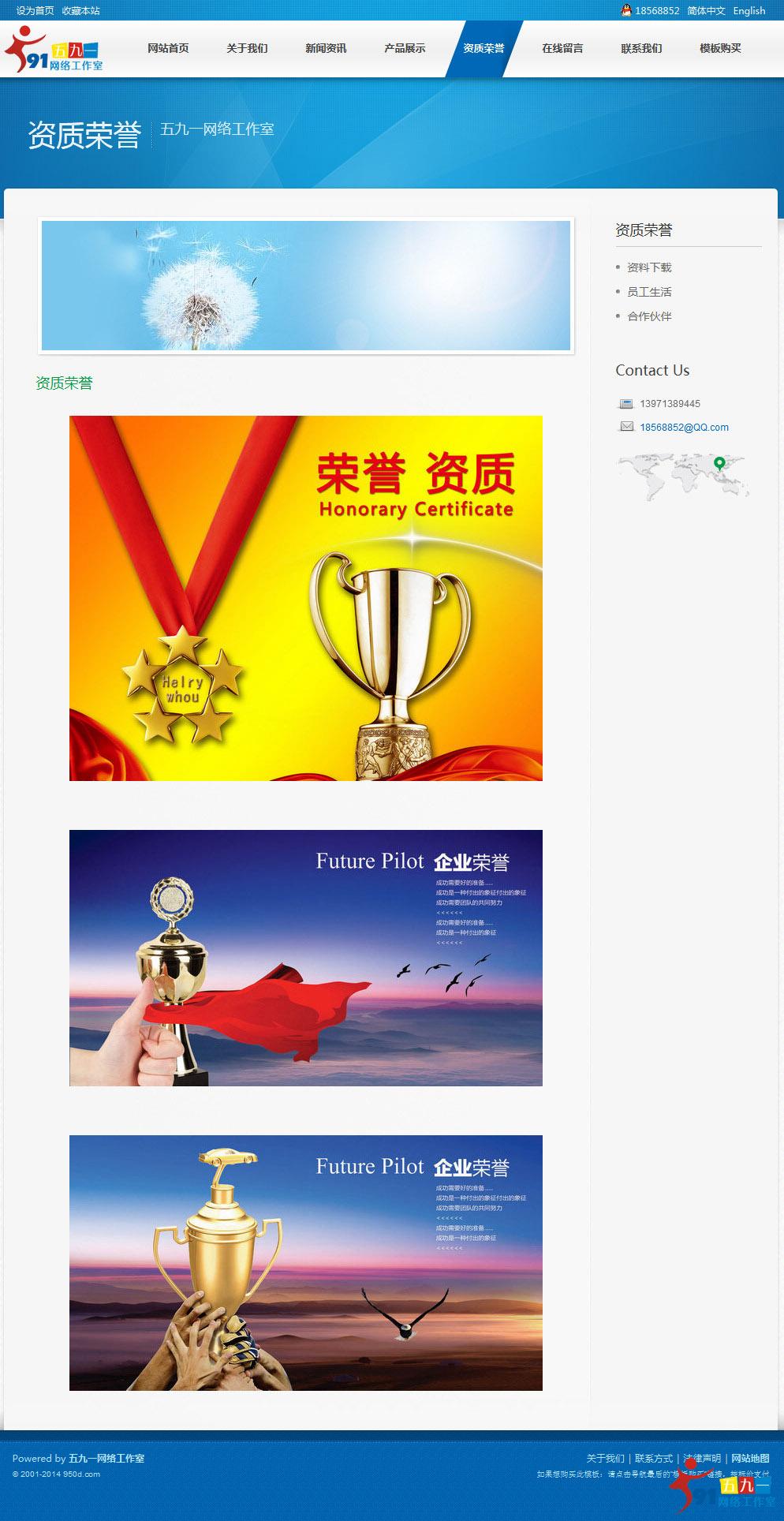
Task: Open footer 联系方式 link
Action: click(x=654, y=1459)
